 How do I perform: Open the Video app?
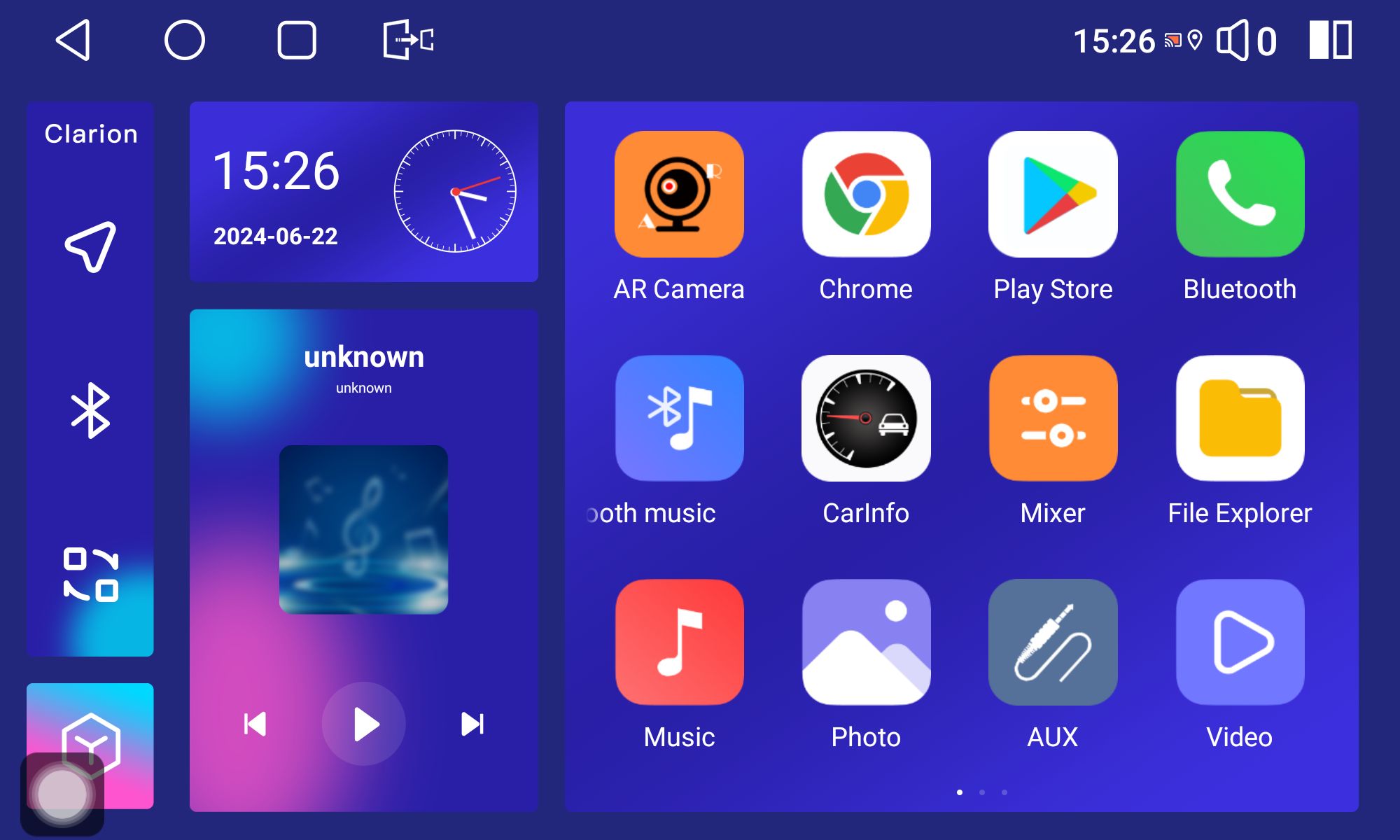click(x=1240, y=643)
